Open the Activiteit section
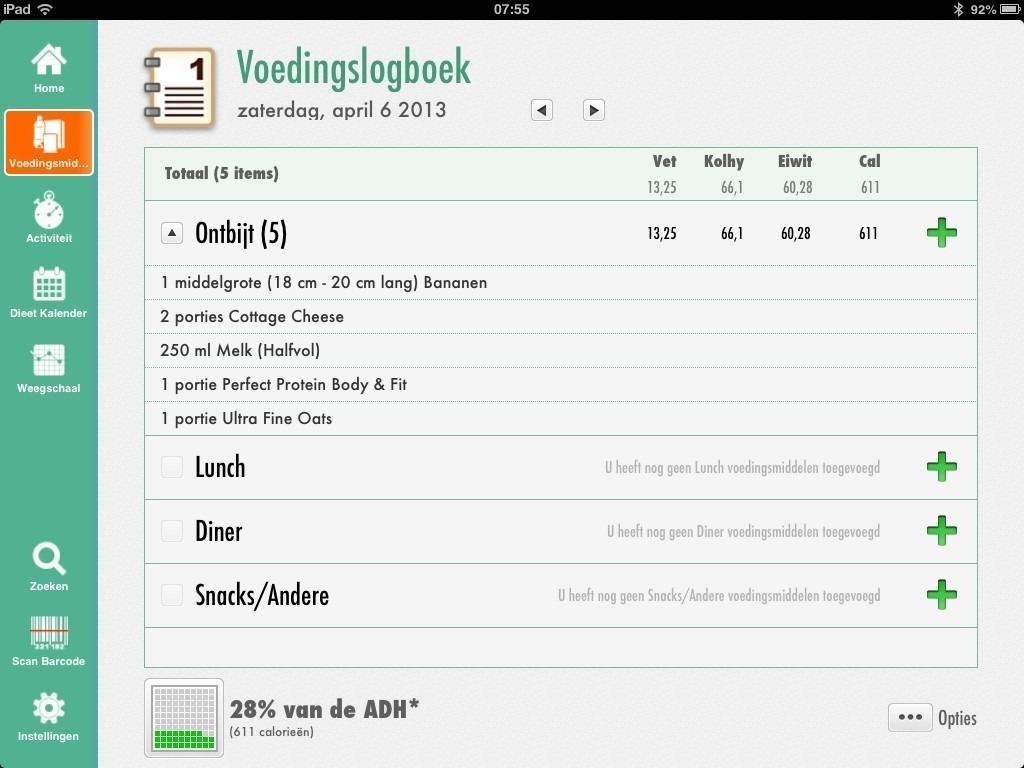The height and width of the screenshot is (768, 1024). click(48, 218)
